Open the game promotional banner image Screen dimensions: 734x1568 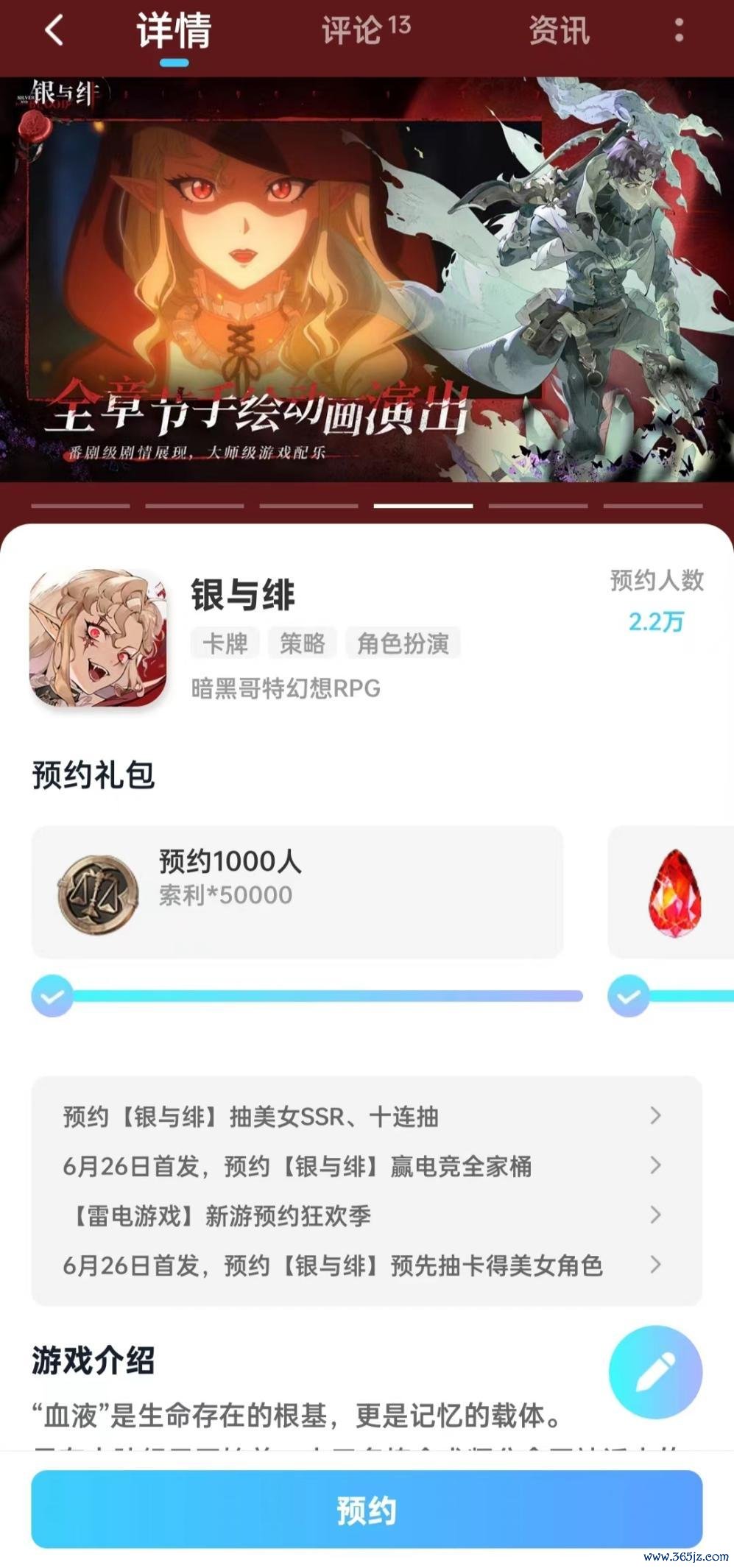367,280
